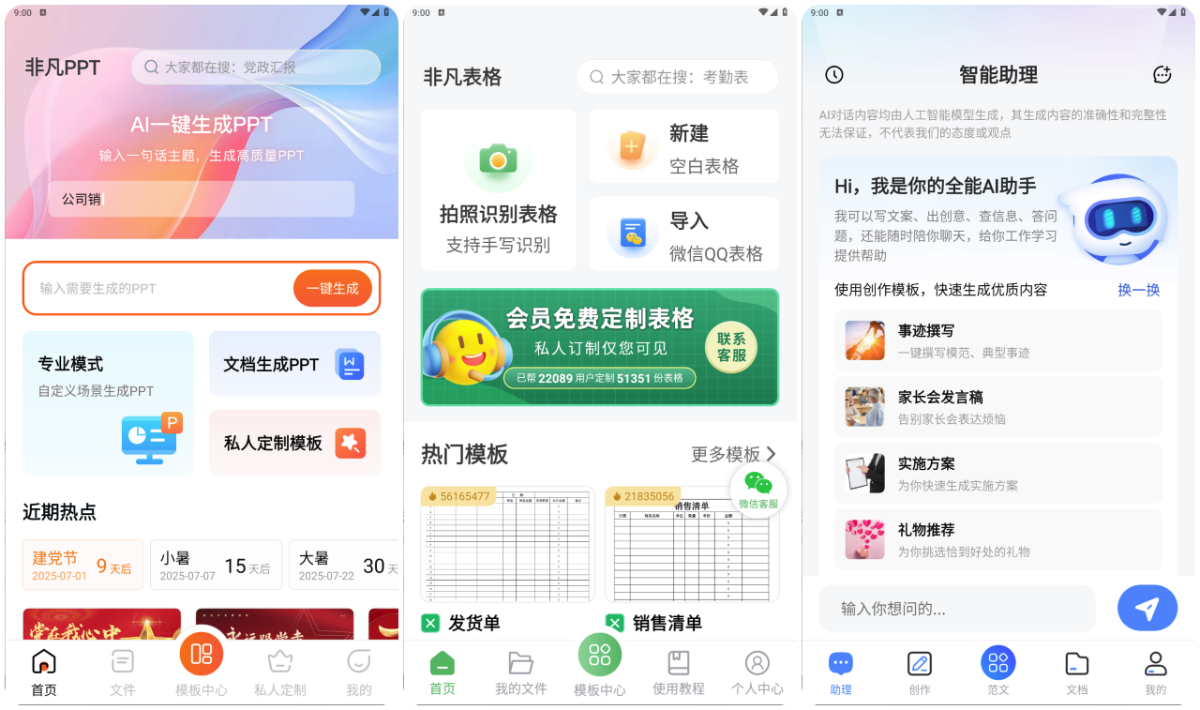Open 专业模式 custom scene card
This screenshot has height=710, width=1200.
click(108, 402)
